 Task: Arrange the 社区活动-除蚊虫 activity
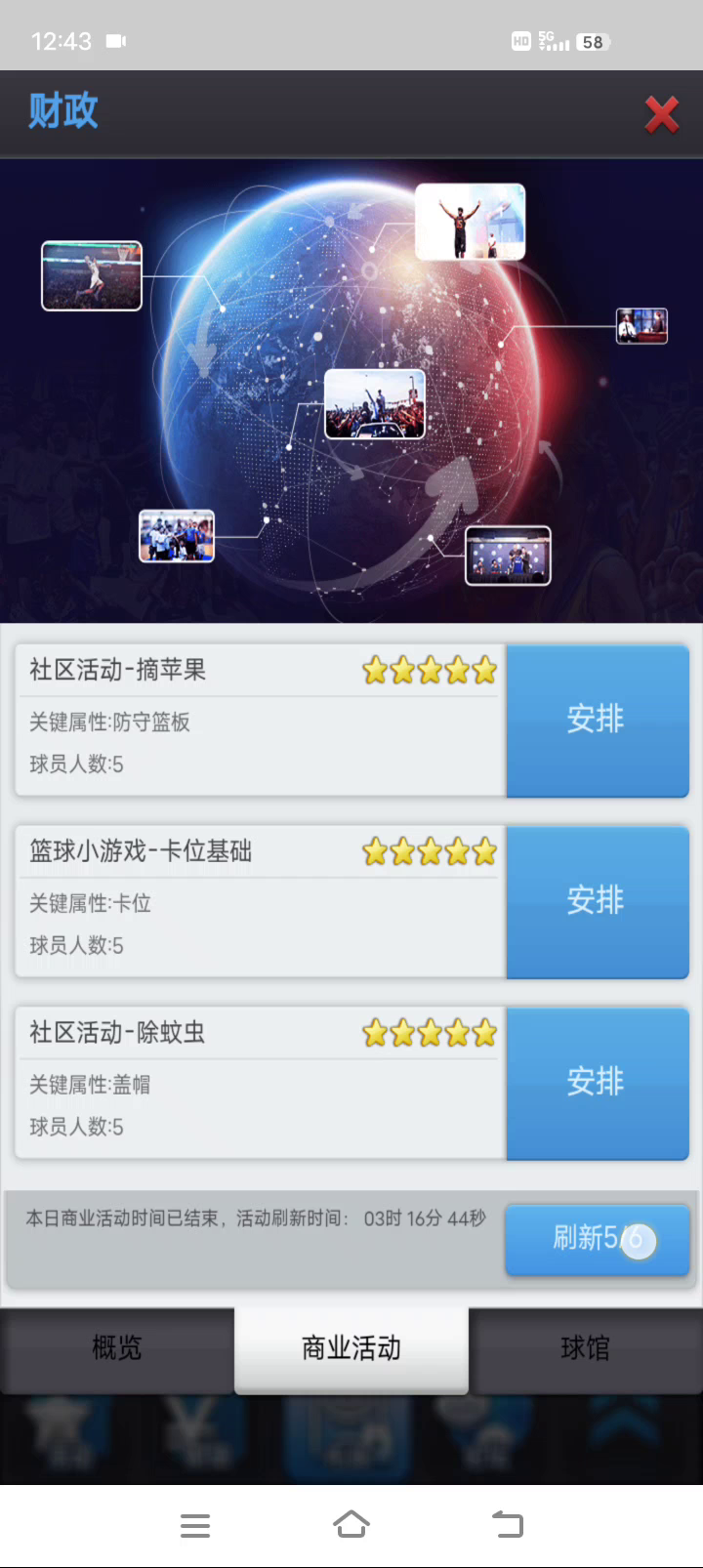tap(597, 1082)
